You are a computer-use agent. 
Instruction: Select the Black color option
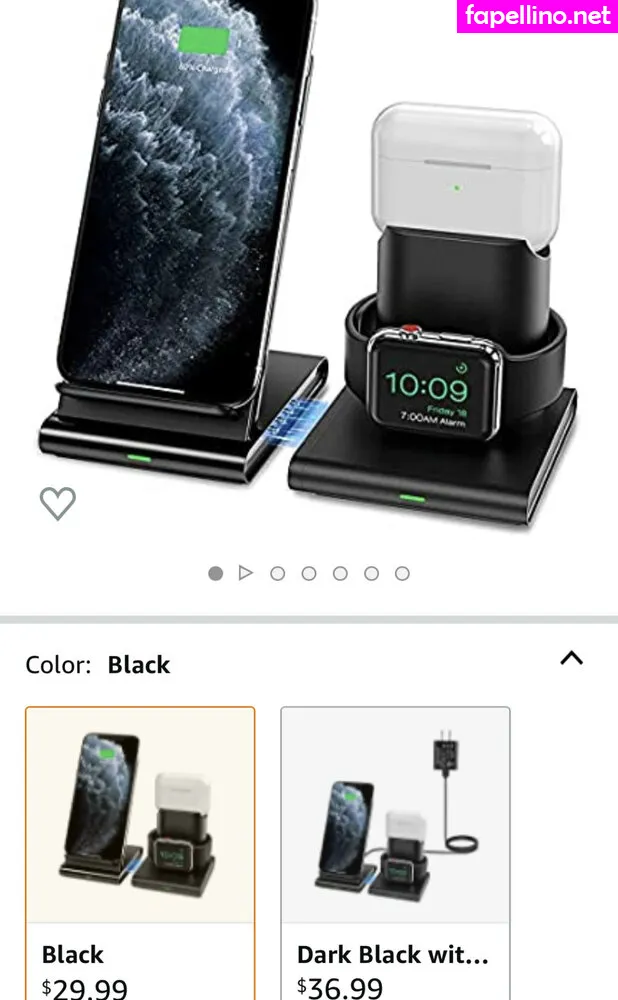[140, 850]
